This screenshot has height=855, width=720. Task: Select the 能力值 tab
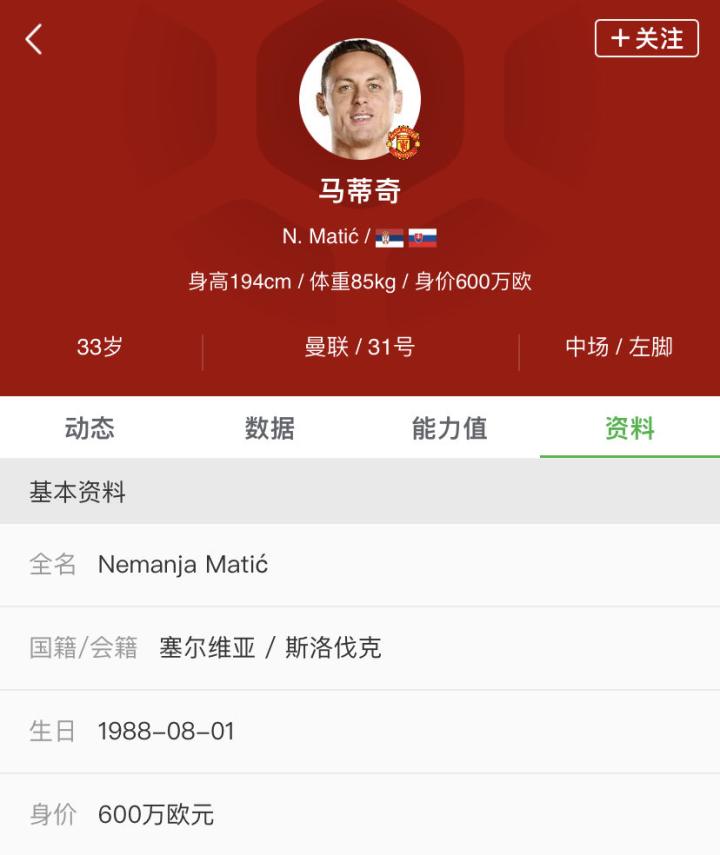pyautogui.click(x=450, y=429)
